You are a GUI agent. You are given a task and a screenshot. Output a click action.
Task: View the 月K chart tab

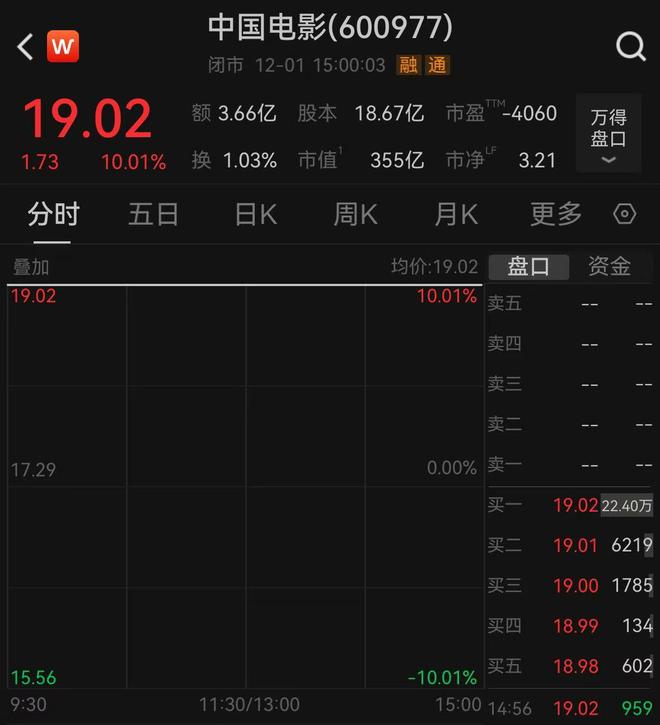pos(455,213)
